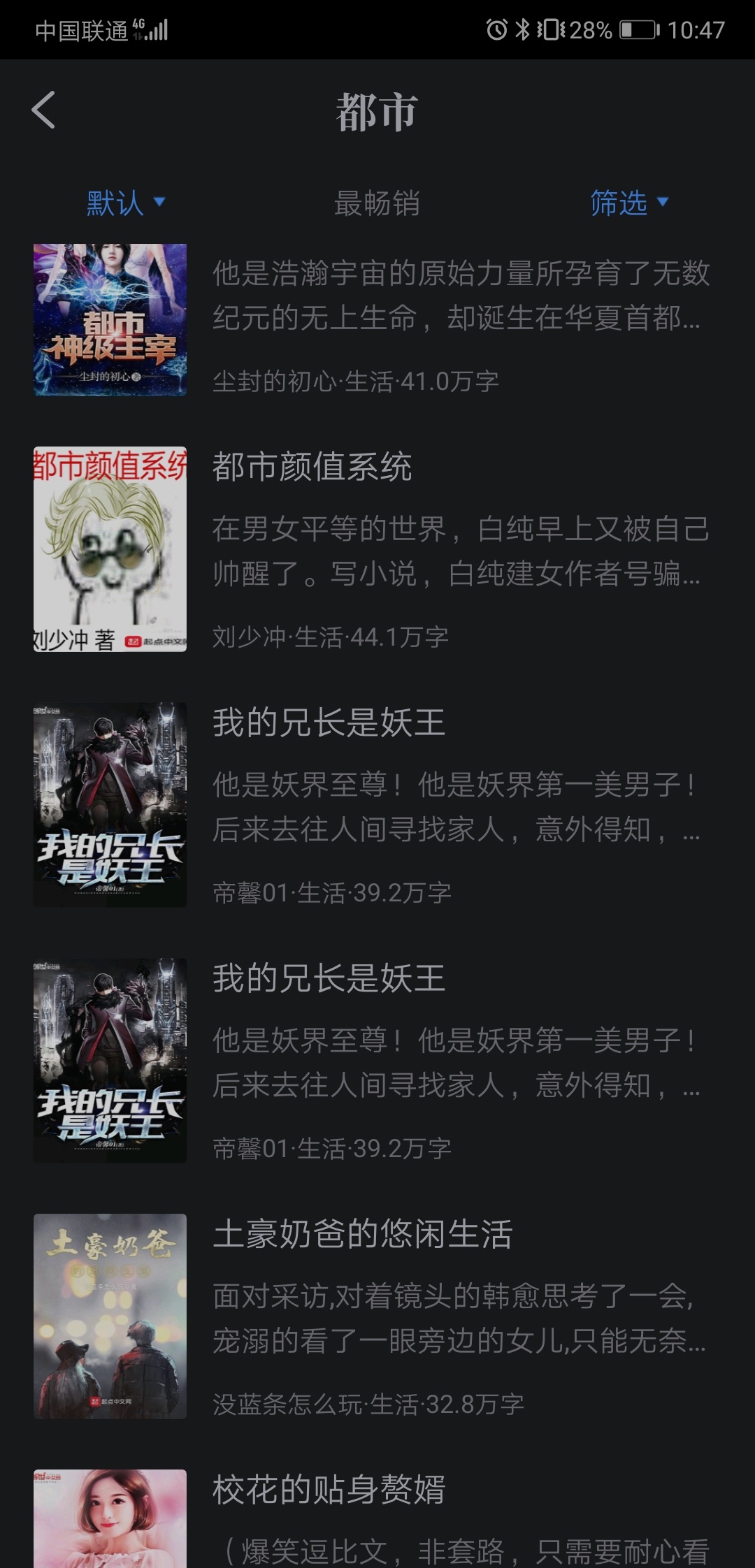755x1568 pixels.
Task: Open the 筛选 filter dropdown
Action: pyautogui.click(x=629, y=203)
